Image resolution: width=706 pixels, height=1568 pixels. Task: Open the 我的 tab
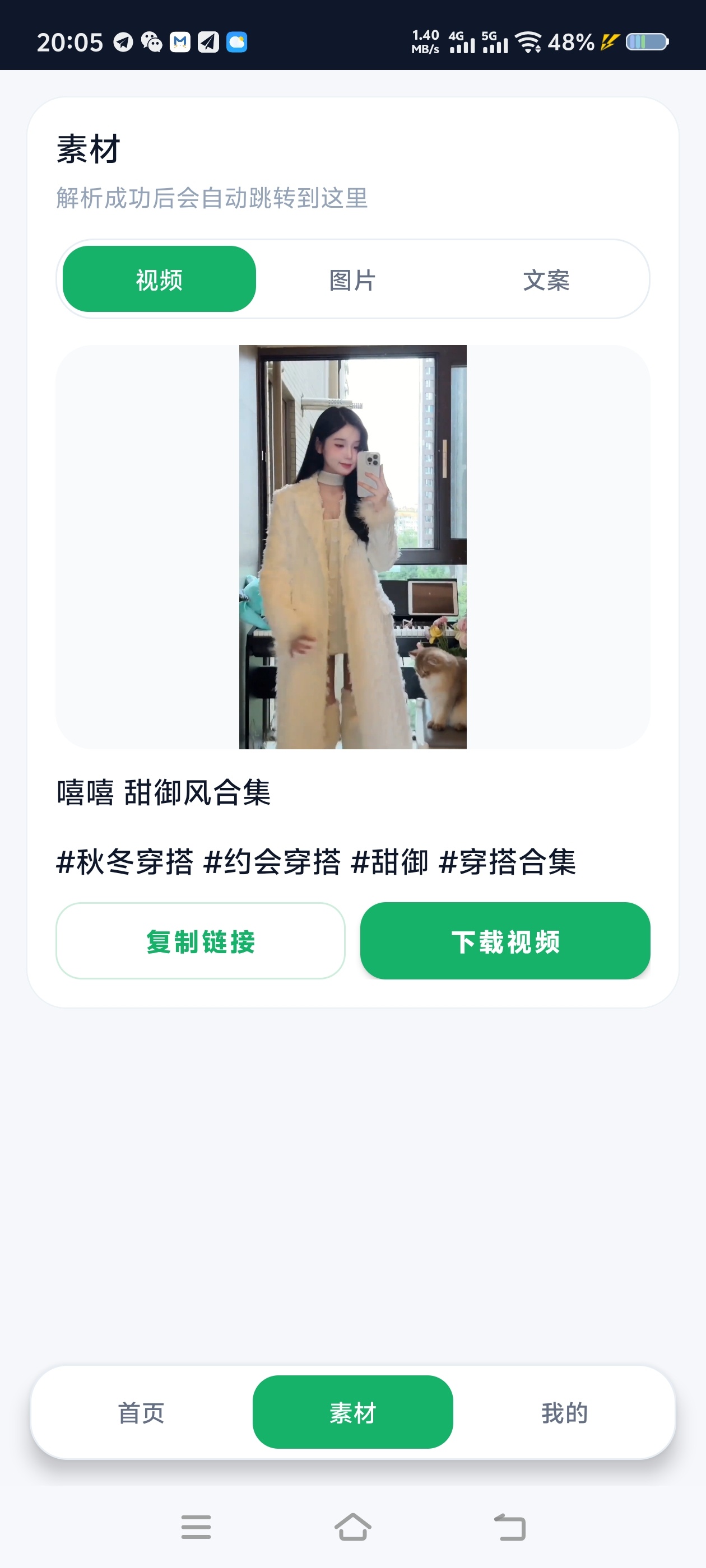tap(565, 1412)
